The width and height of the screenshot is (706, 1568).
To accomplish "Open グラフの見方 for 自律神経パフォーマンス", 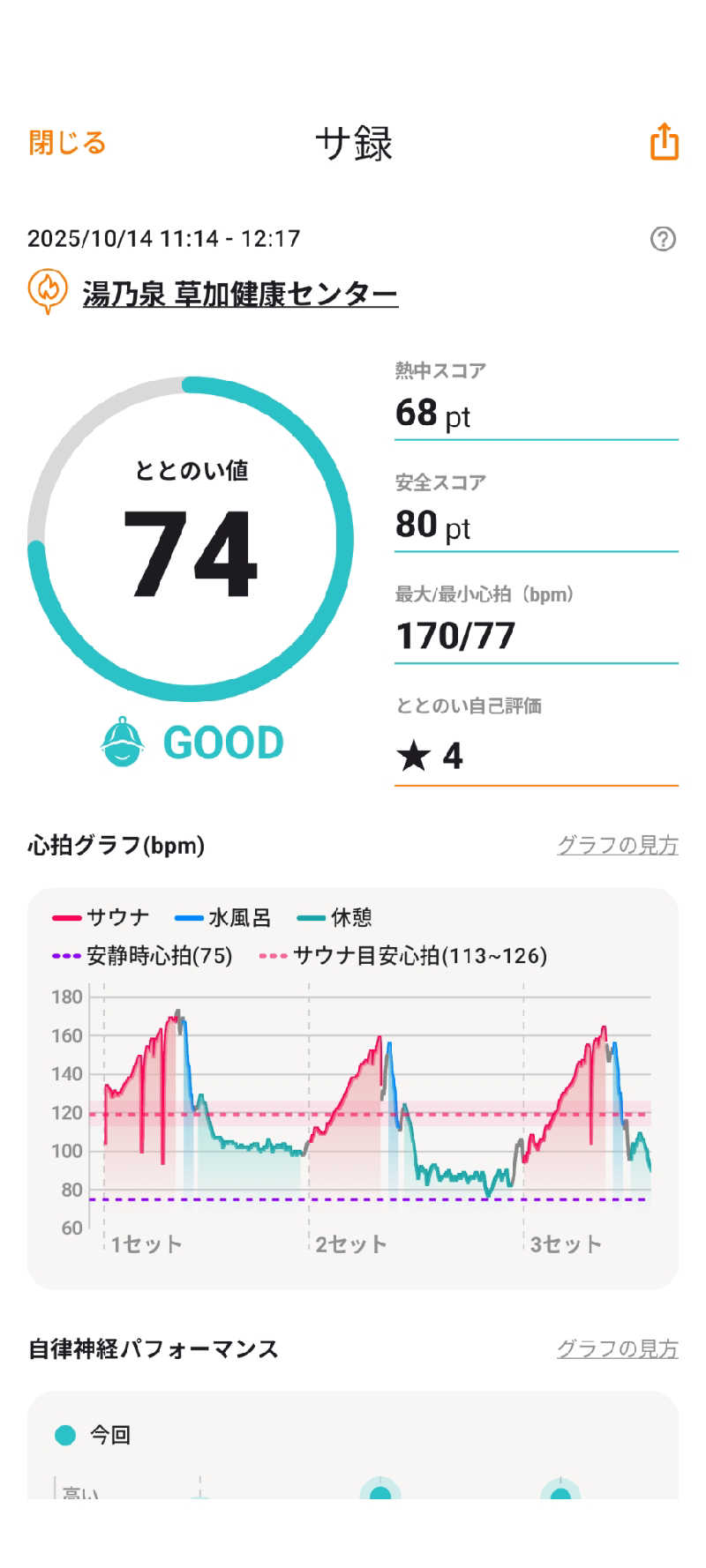I will click(617, 1348).
